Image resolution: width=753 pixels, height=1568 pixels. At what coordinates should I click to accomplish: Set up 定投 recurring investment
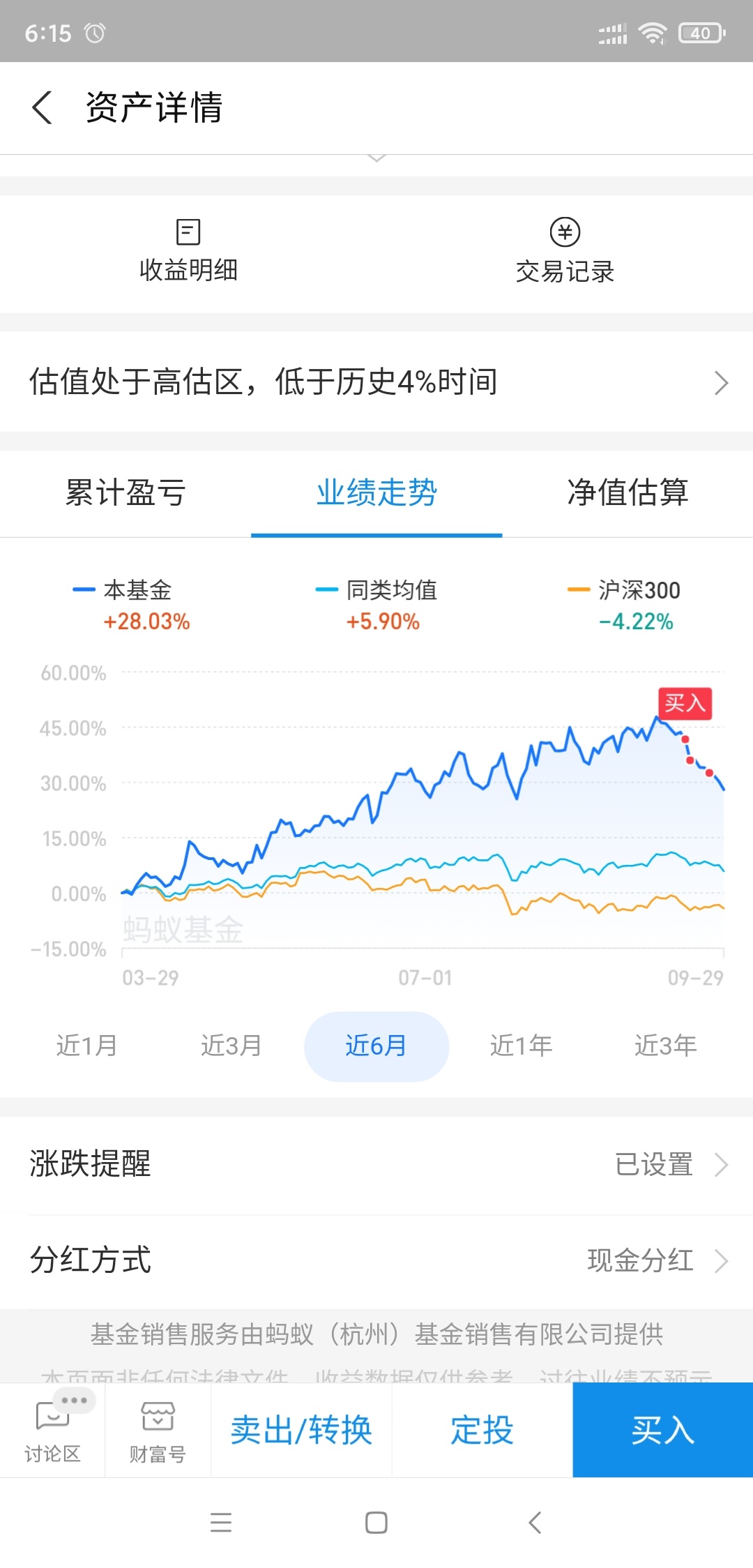(x=482, y=1430)
